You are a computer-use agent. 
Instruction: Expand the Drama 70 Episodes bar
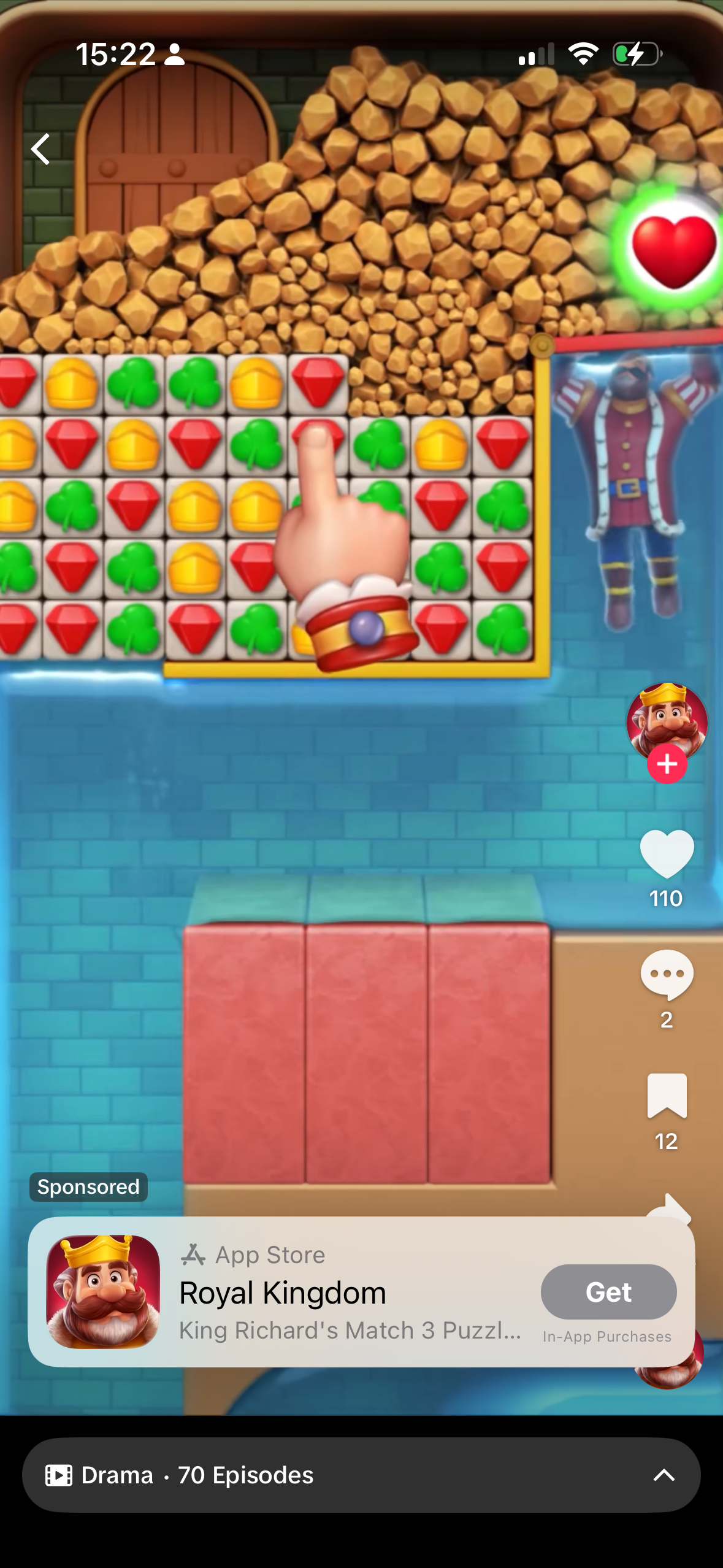pos(361,1475)
